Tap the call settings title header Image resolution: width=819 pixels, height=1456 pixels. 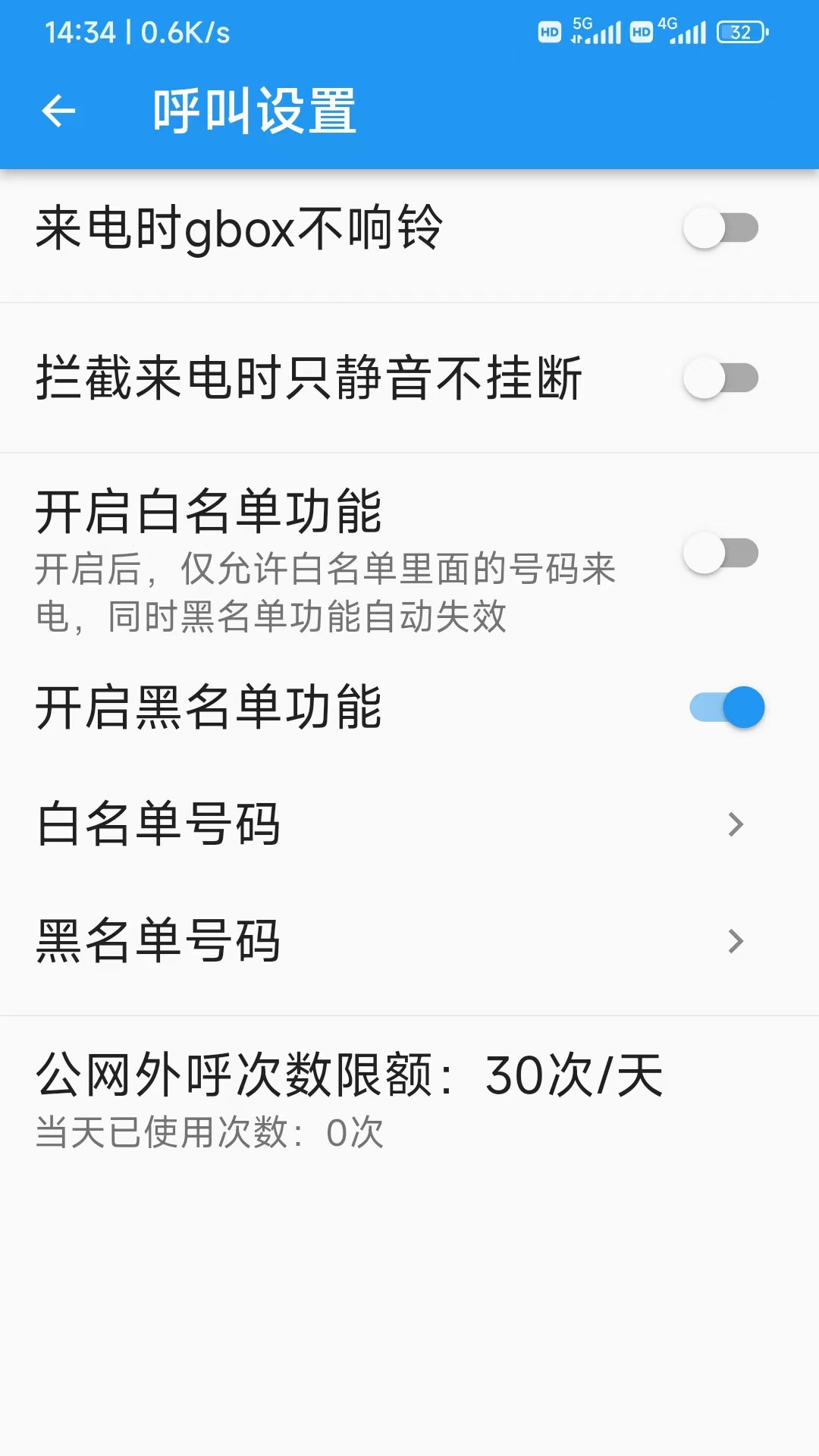(254, 111)
